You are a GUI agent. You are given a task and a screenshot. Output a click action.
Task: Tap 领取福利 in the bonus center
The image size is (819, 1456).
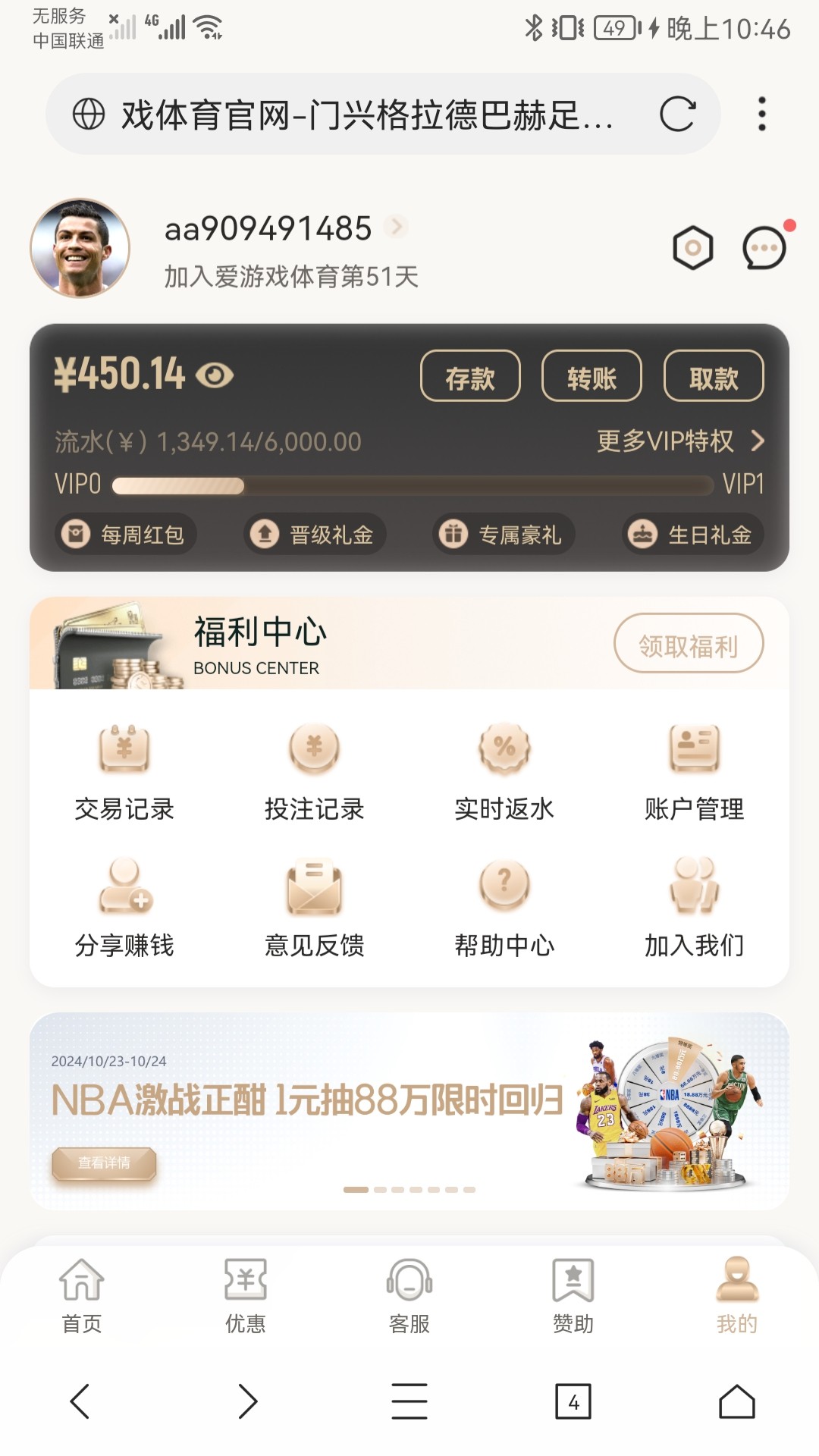pyautogui.click(x=688, y=644)
